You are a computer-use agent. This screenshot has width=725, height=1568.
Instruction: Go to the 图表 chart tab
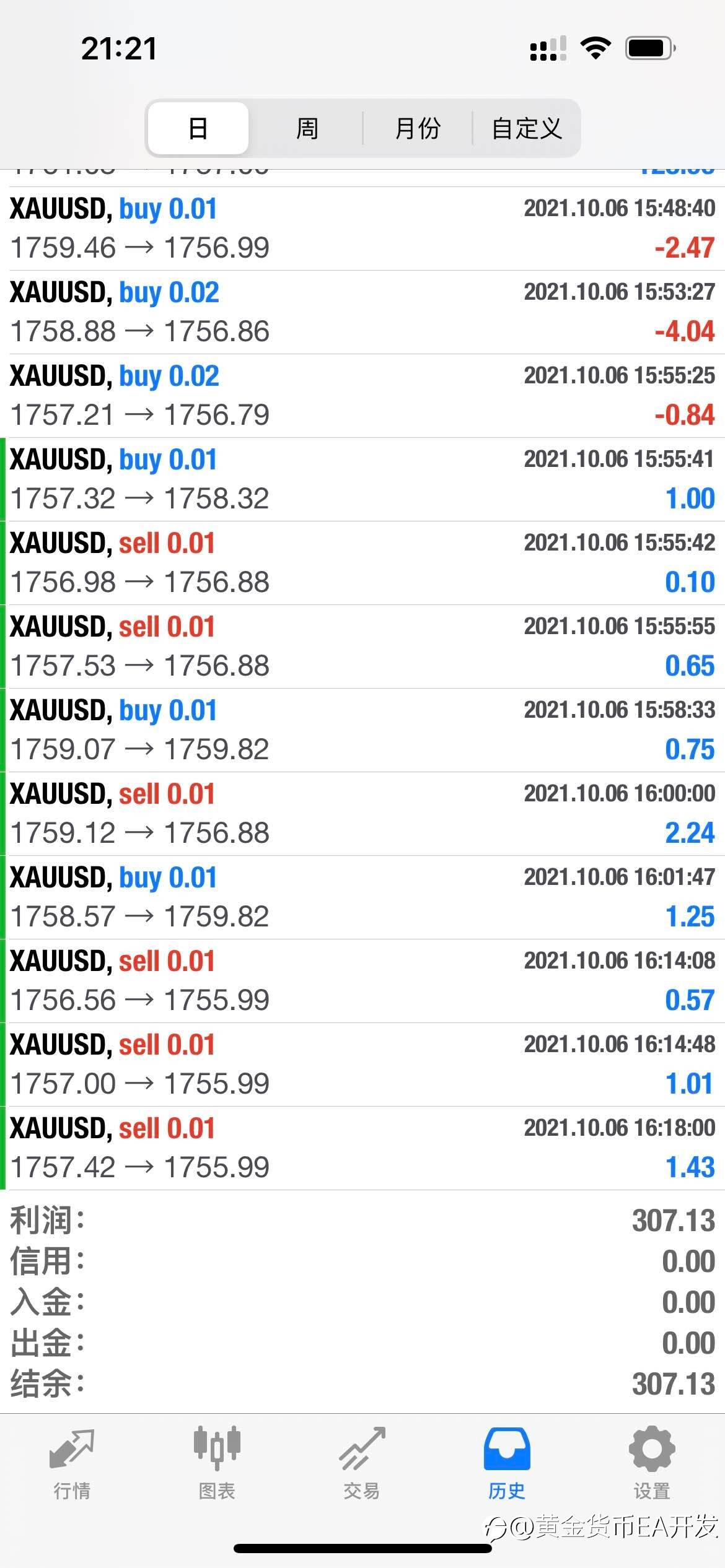tap(217, 1464)
